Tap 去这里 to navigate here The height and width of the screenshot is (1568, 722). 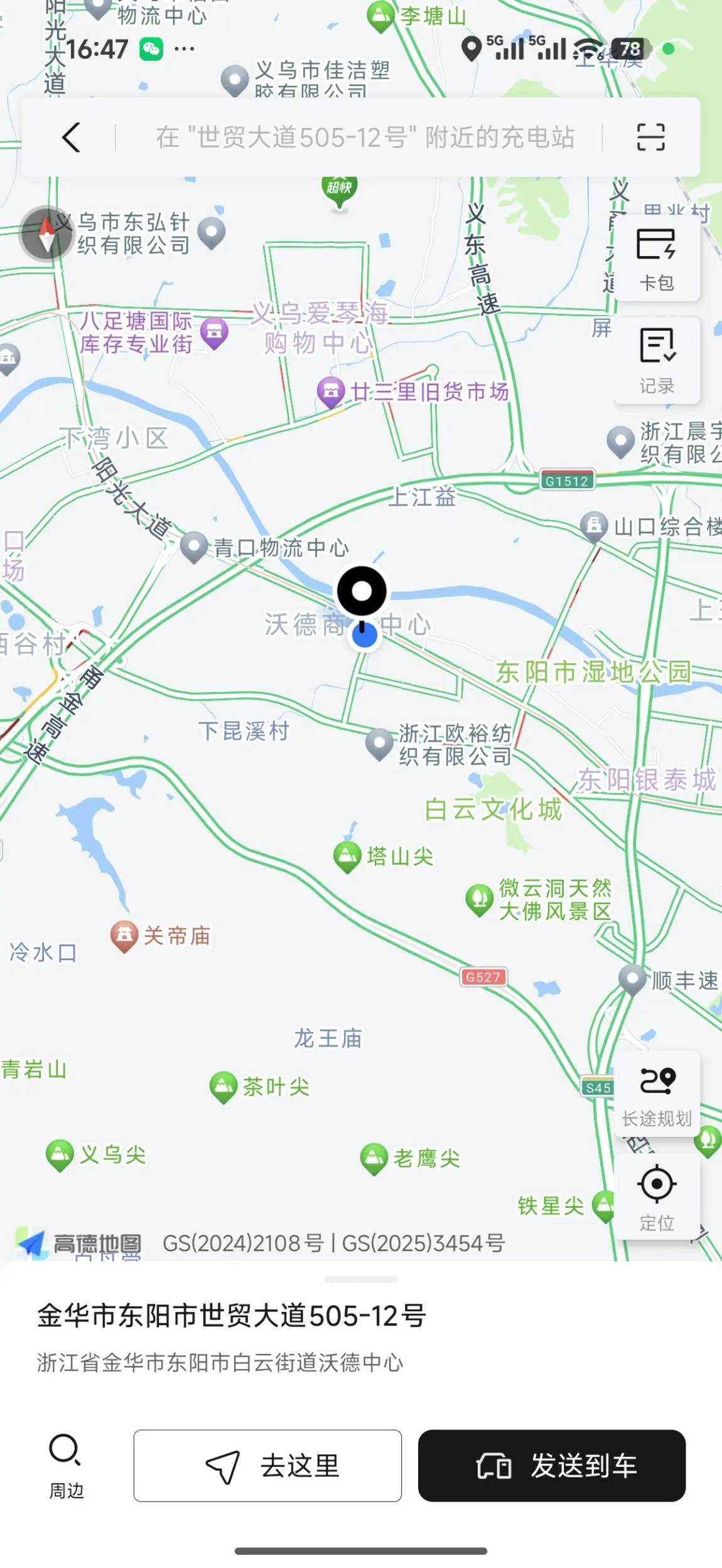pyautogui.click(x=267, y=1466)
